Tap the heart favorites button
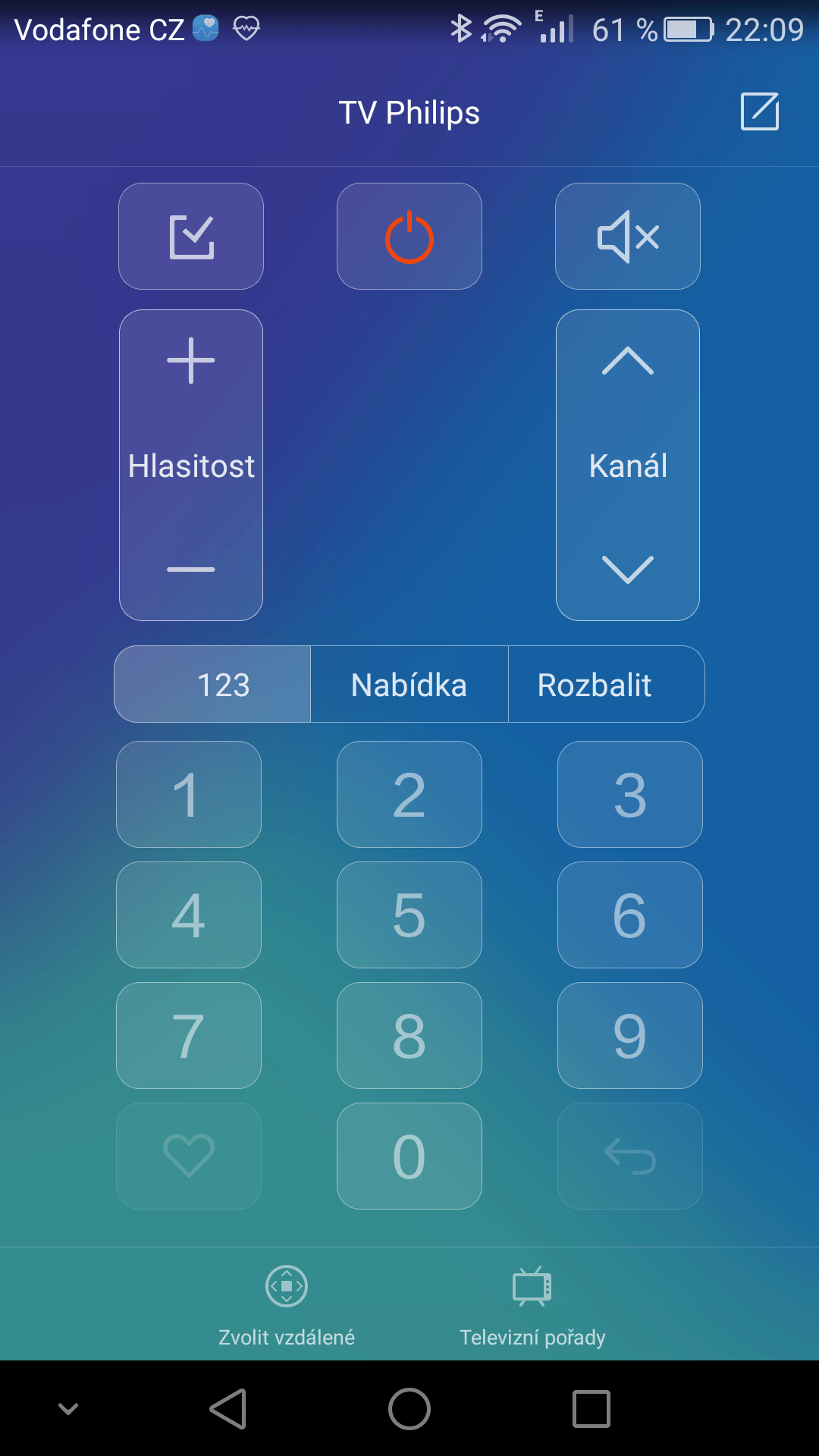This screenshot has height=1456, width=819. pyautogui.click(x=189, y=1156)
